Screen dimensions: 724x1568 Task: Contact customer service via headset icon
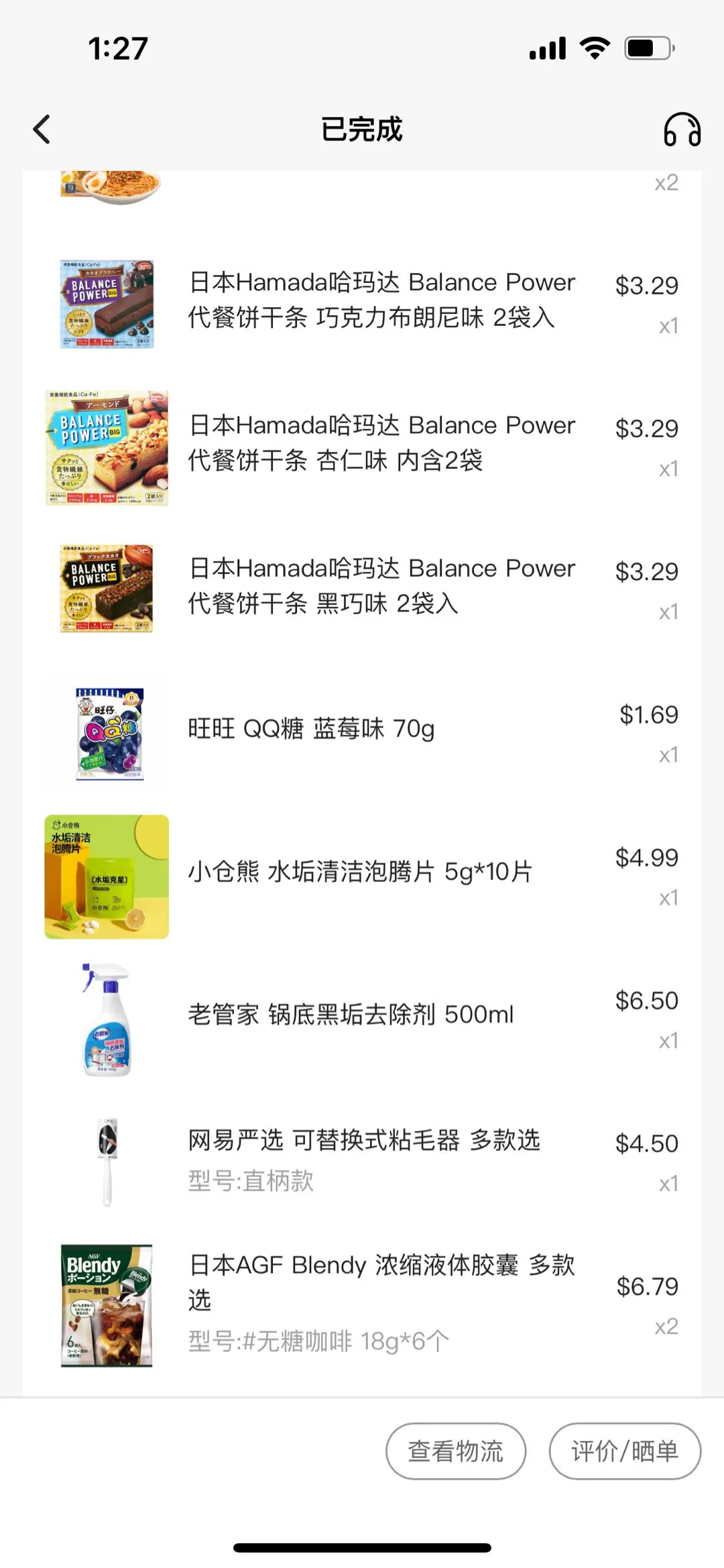[x=682, y=129]
